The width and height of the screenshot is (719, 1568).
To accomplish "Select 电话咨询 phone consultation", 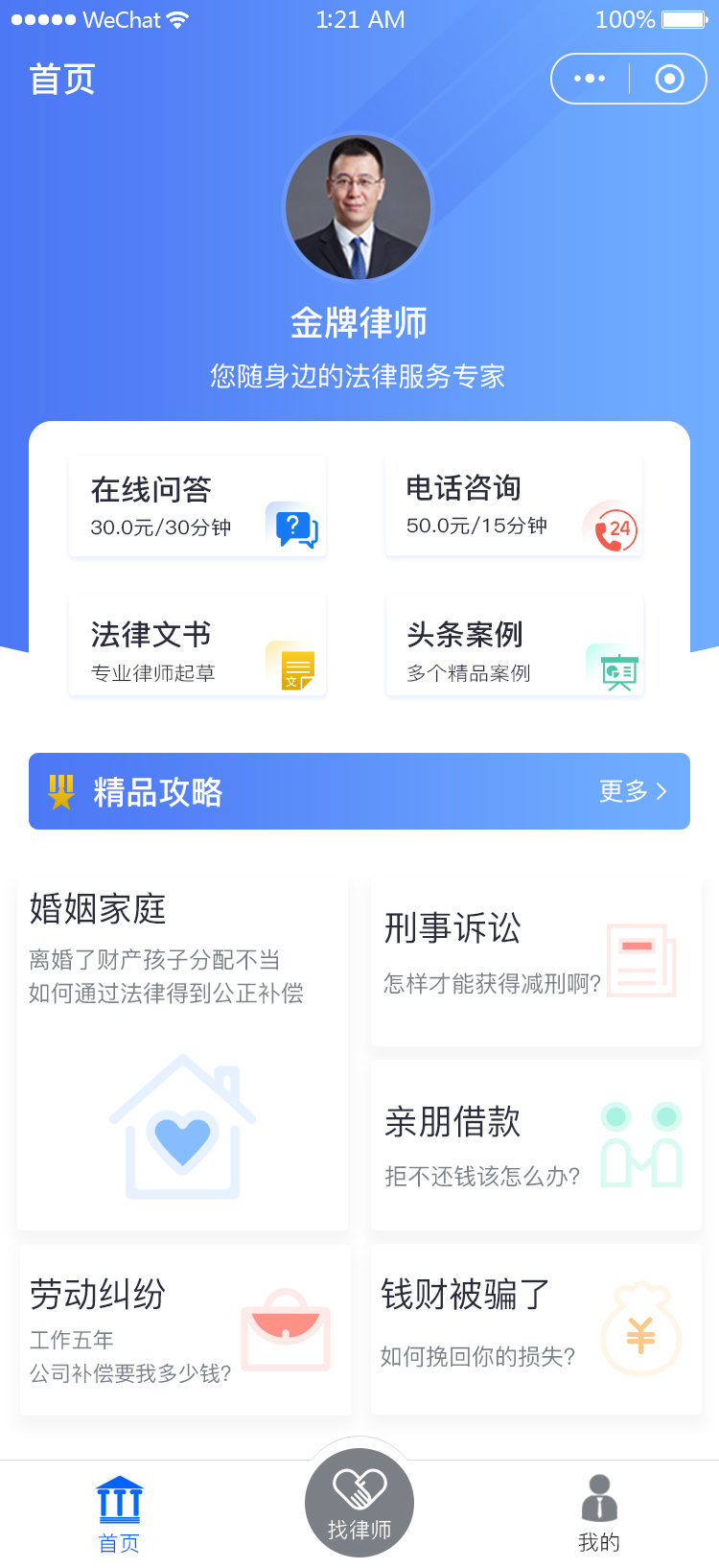I will [514, 506].
